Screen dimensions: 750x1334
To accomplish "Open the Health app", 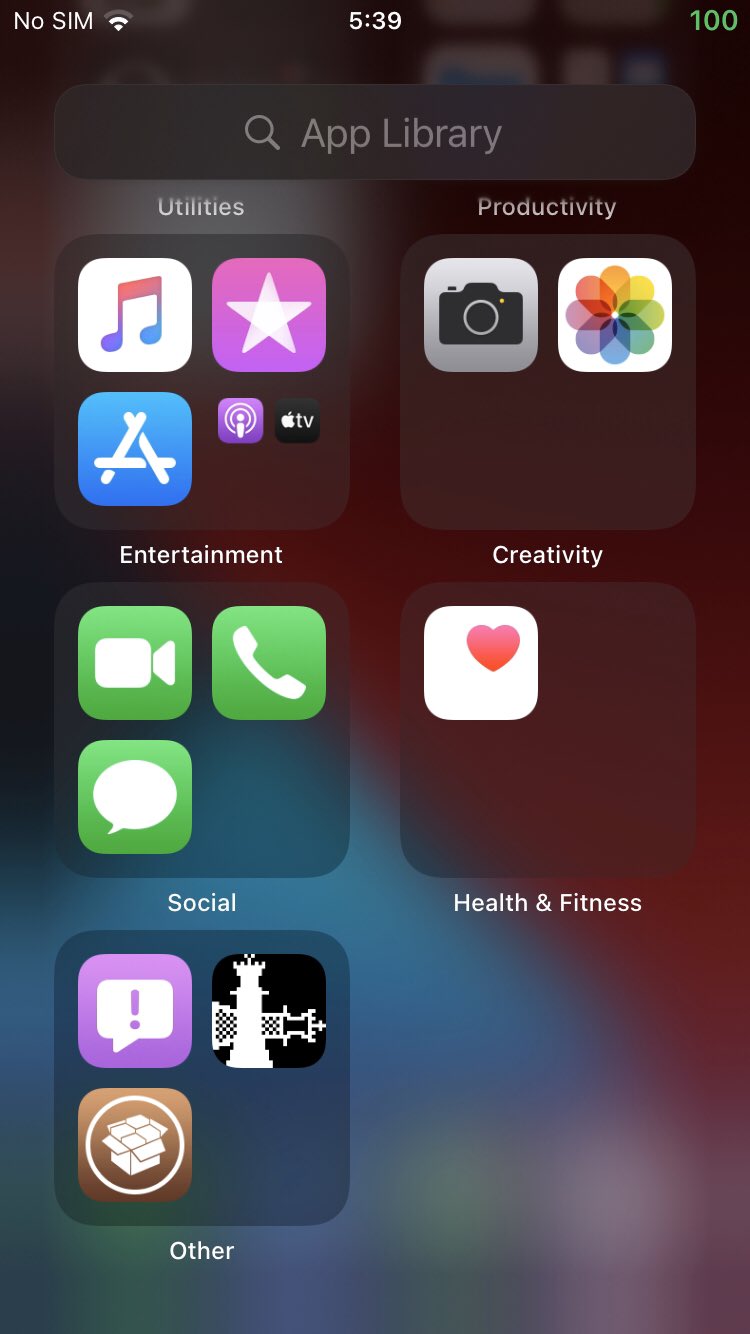I will (481, 663).
